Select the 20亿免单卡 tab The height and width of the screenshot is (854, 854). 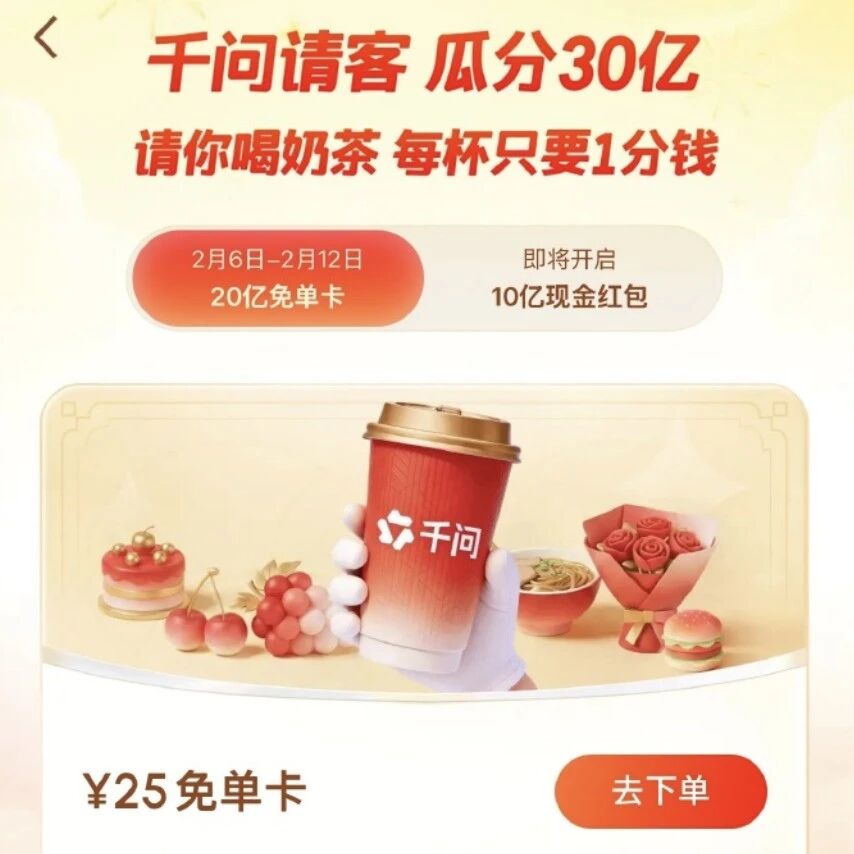[x=278, y=278]
